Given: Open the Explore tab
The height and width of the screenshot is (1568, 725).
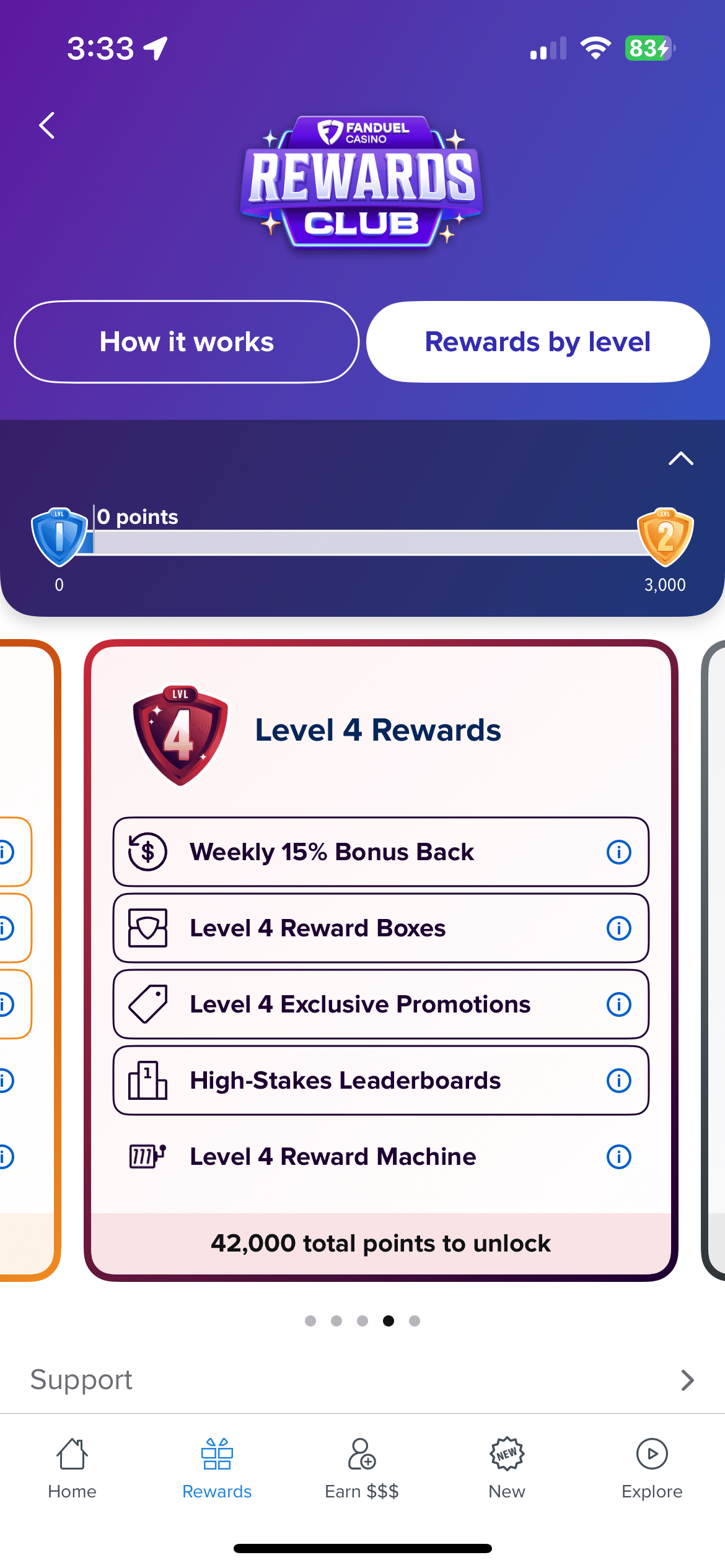Looking at the screenshot, I should tap(652, 1468).
